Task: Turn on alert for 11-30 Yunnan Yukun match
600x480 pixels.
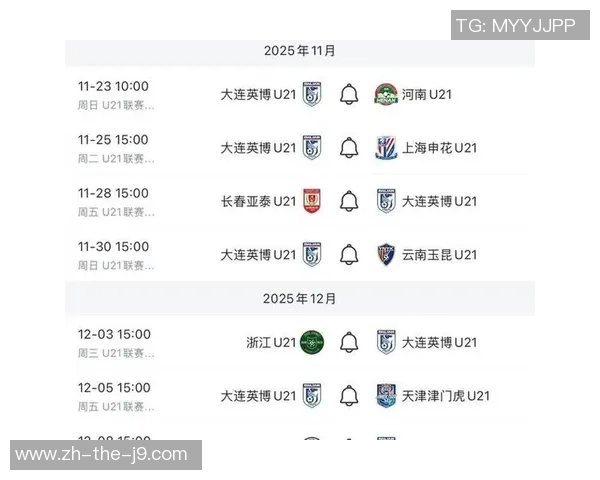Action: (348, 254)
